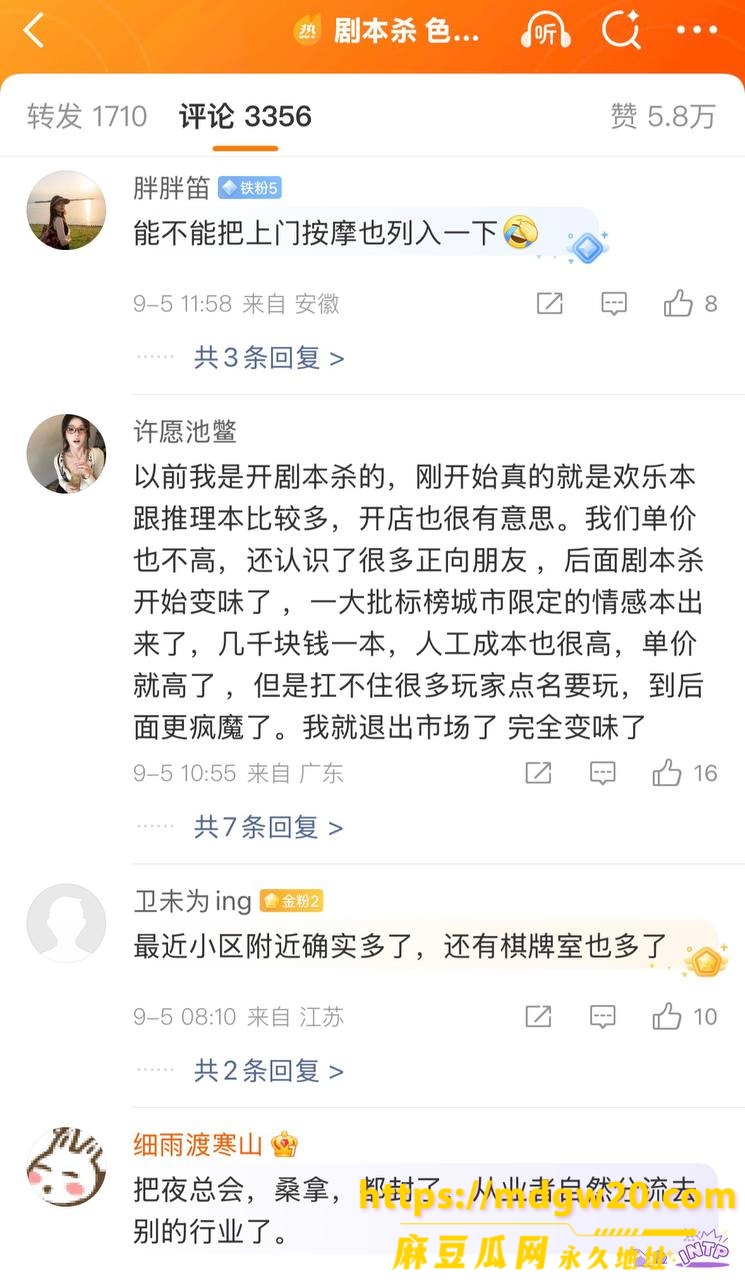This screenshot has width=745, height=1280.
Task: Open the three-dot overflow menu
Action: coord(697,31)
